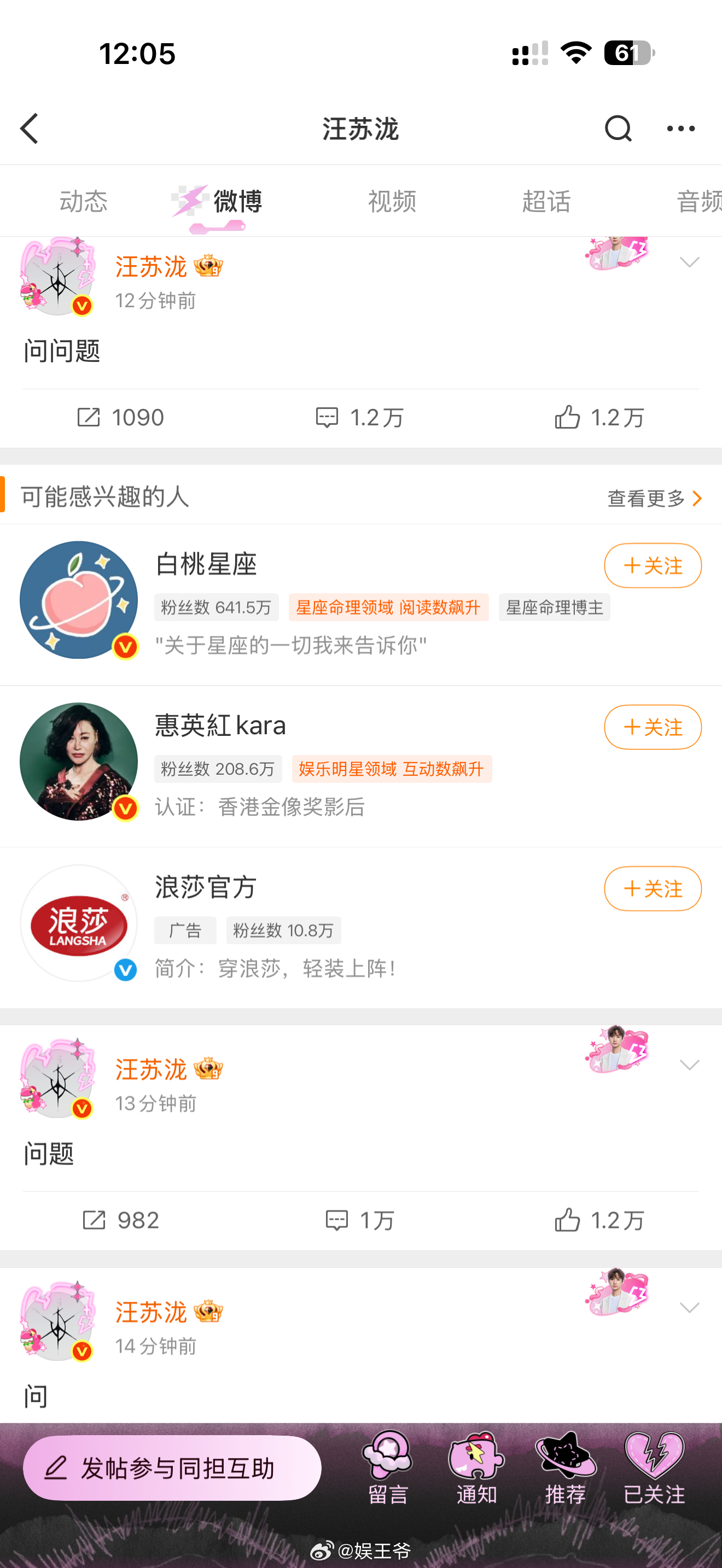This screenshot has height=1568, width=722.
Task: Tap 查看更多 for suggested people
Action: 654,499
